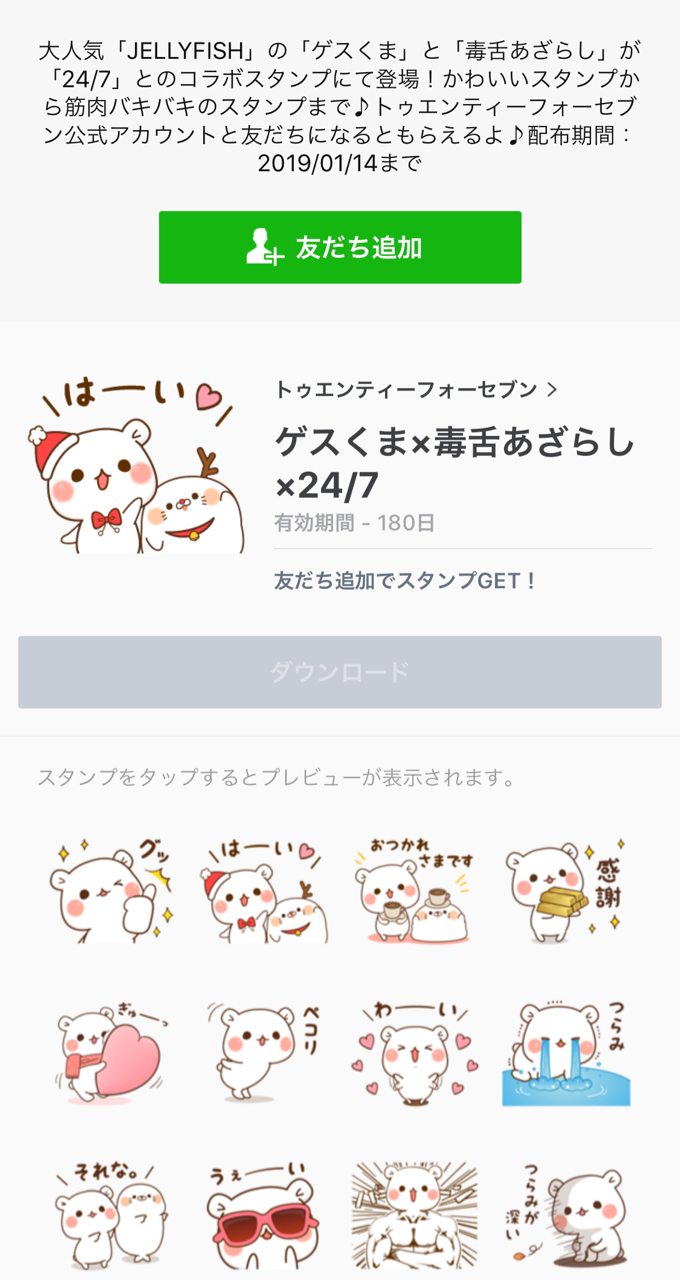Open トゥエンティーフォーセブン account link
Image resolution: width=680 pixels, height=1280 pixels.
tap(415, 390)
